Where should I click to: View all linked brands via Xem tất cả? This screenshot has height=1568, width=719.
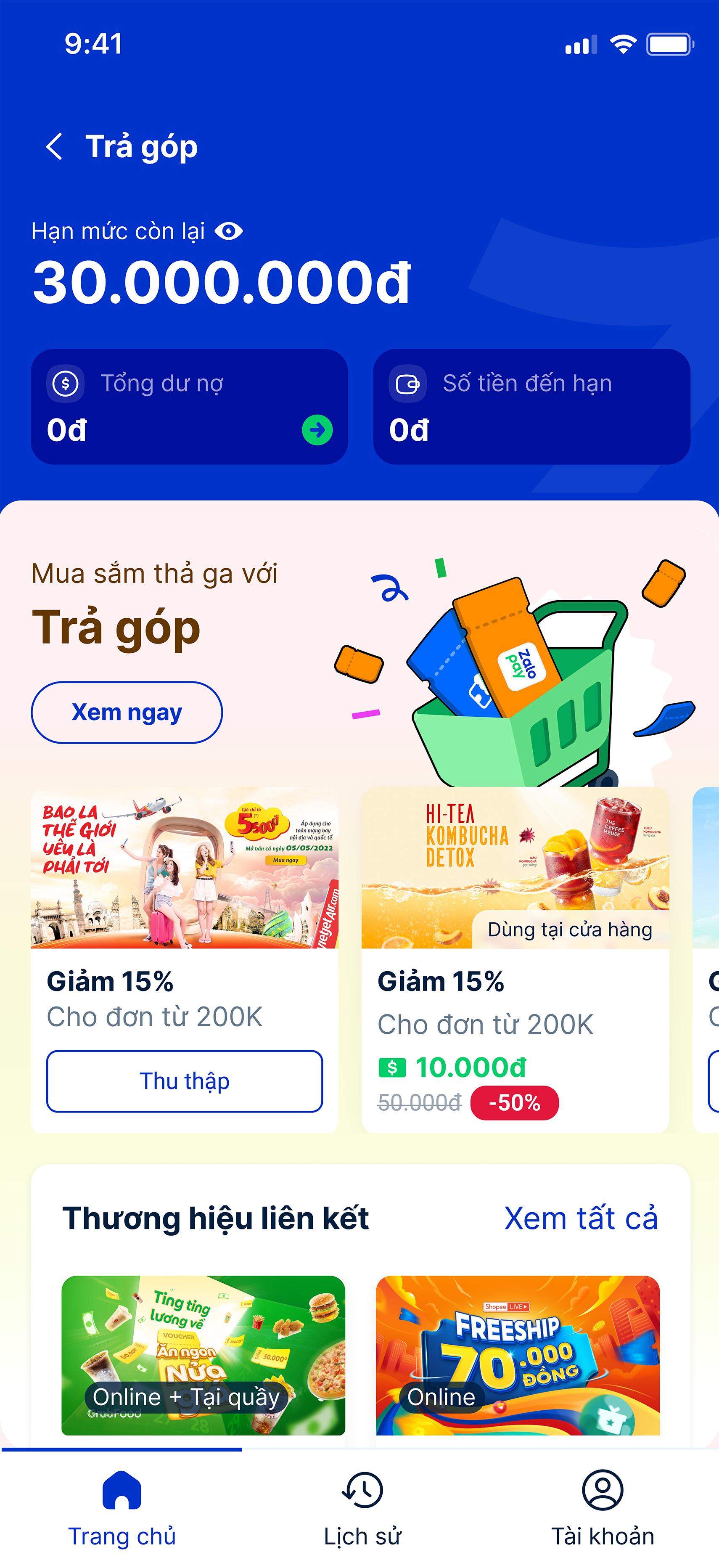(x=581, y=1218)
